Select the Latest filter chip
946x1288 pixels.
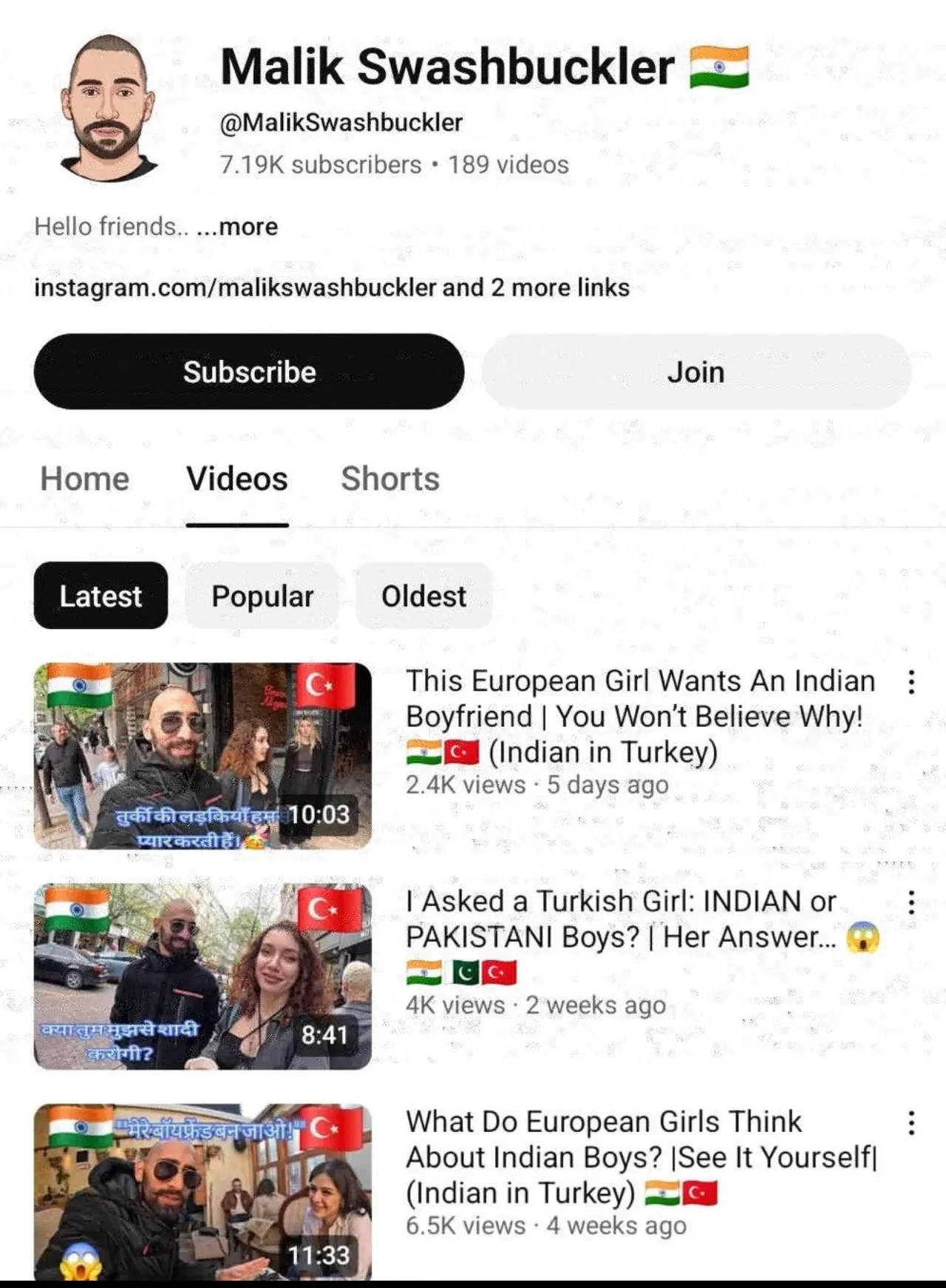point(100,596)
